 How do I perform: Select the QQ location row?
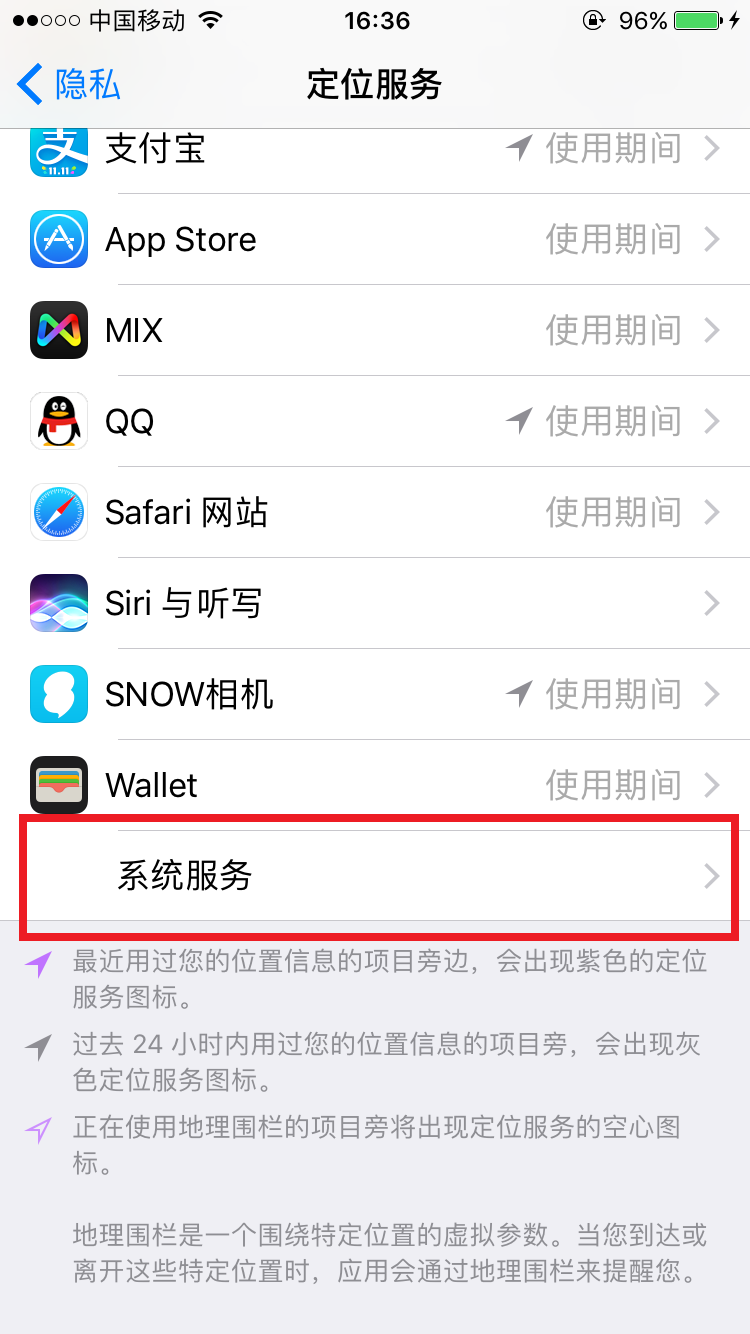[x=375, y=422]
